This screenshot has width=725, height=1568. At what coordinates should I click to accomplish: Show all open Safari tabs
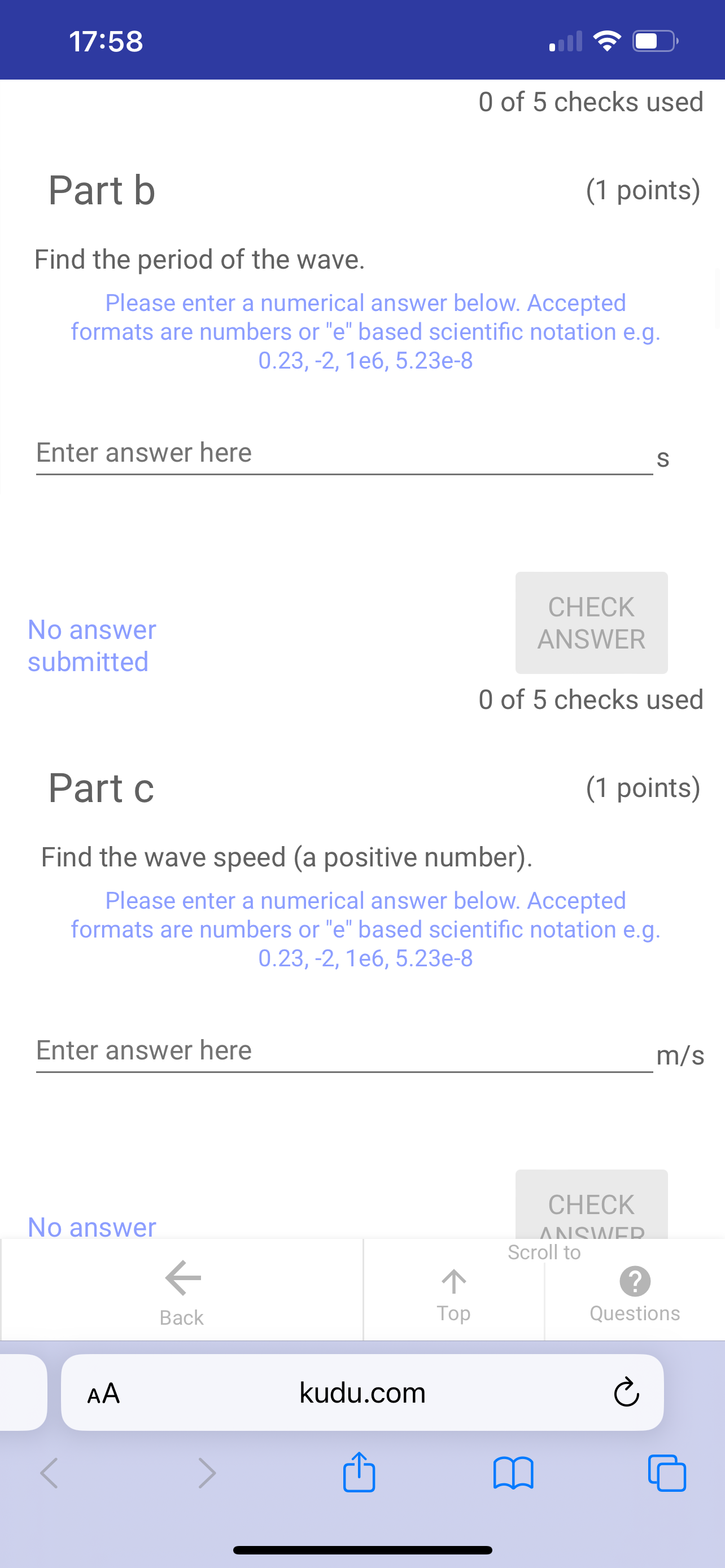[x=667, y=1473]
